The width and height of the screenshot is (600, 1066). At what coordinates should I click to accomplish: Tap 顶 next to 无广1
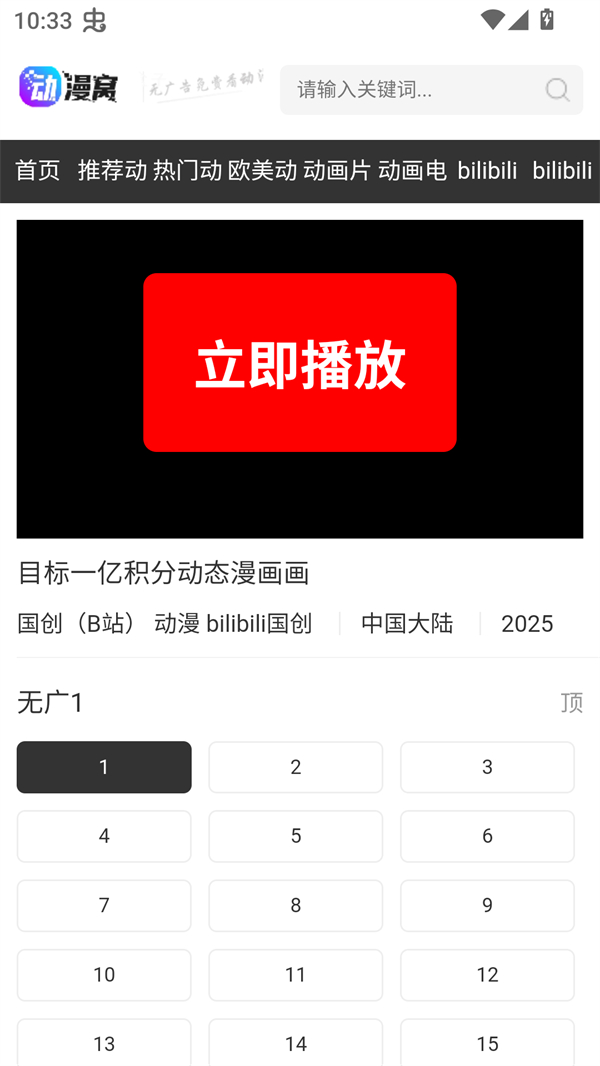point(571,703)
